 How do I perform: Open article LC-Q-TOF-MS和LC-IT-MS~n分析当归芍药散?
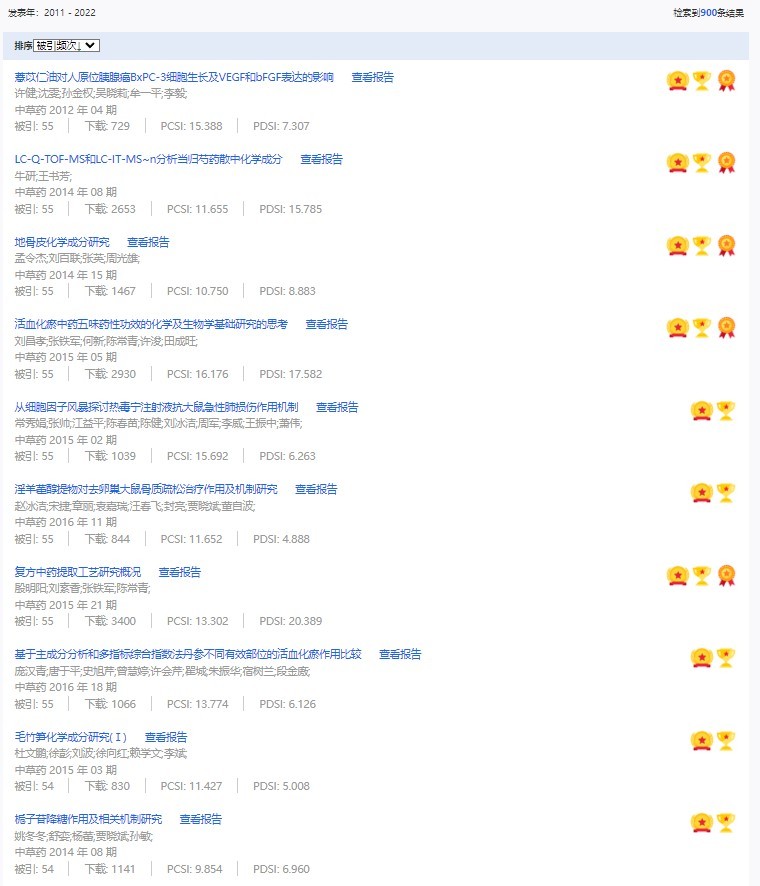tap(148, 159)
